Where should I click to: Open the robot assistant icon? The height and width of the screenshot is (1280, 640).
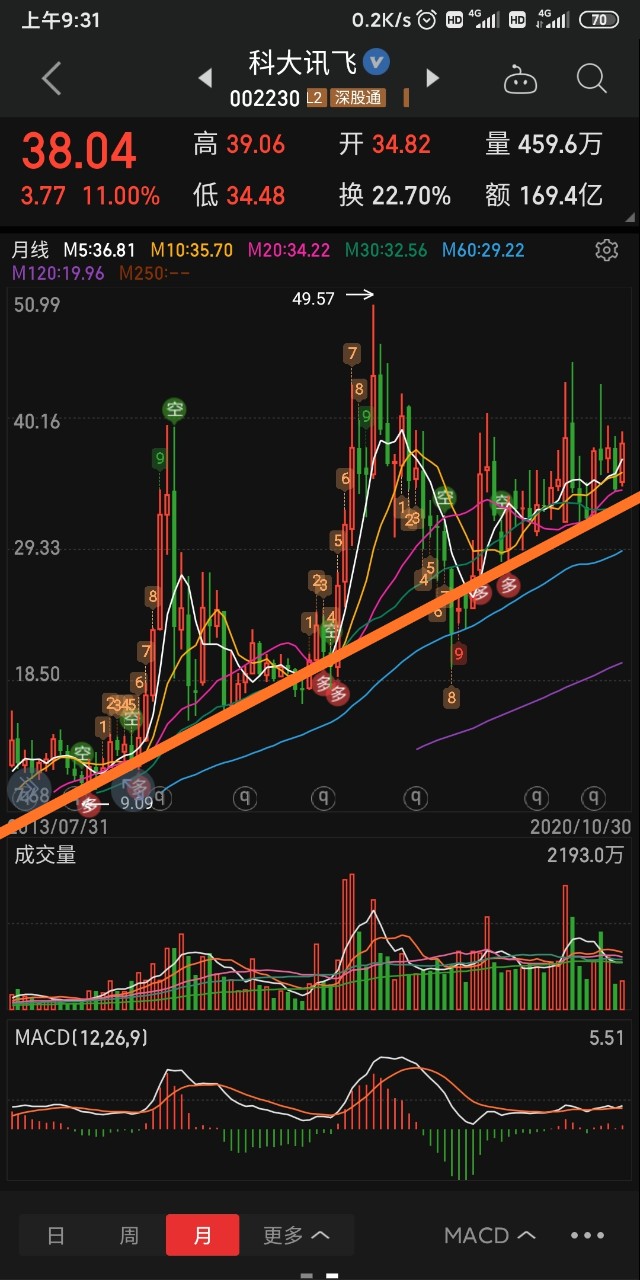pos(520,79)
